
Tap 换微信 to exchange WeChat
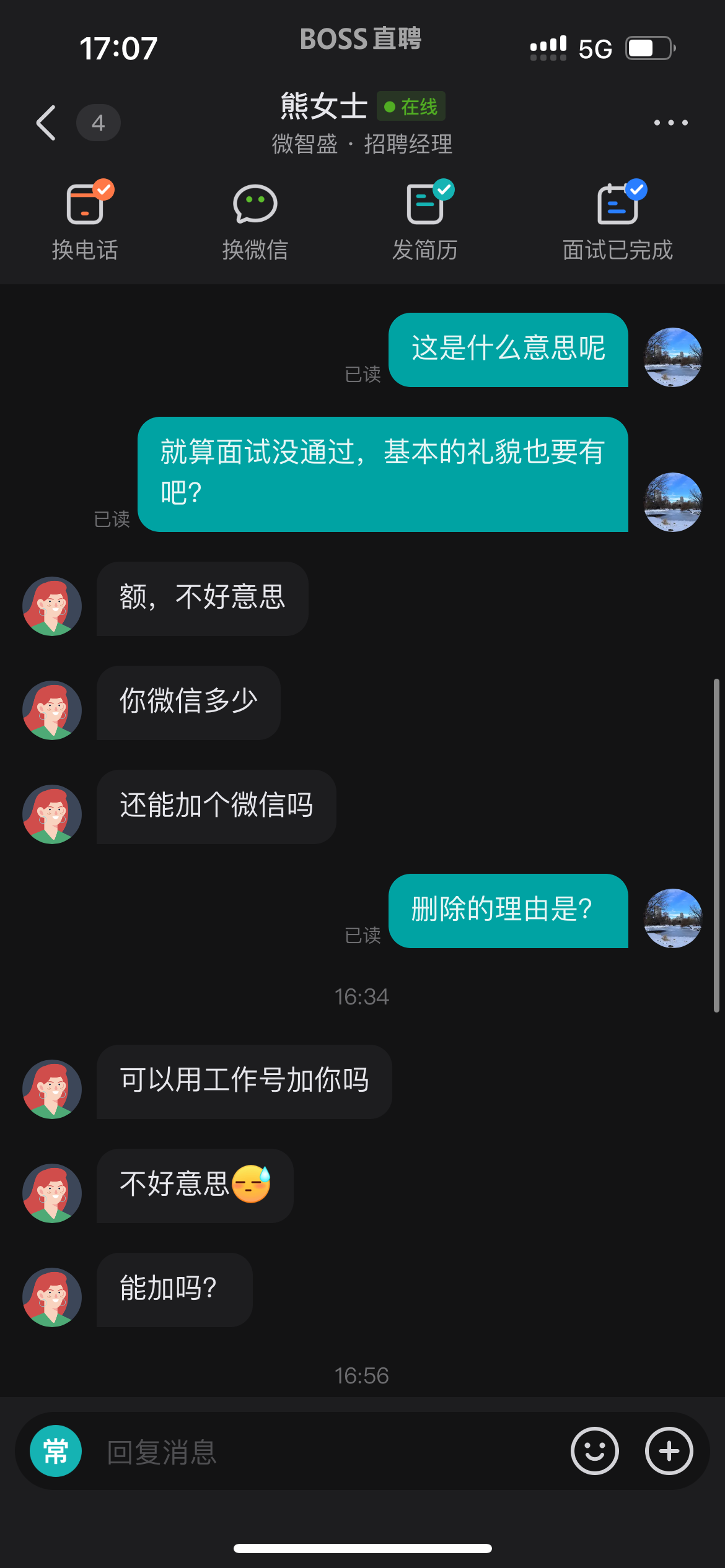(255, 222)
